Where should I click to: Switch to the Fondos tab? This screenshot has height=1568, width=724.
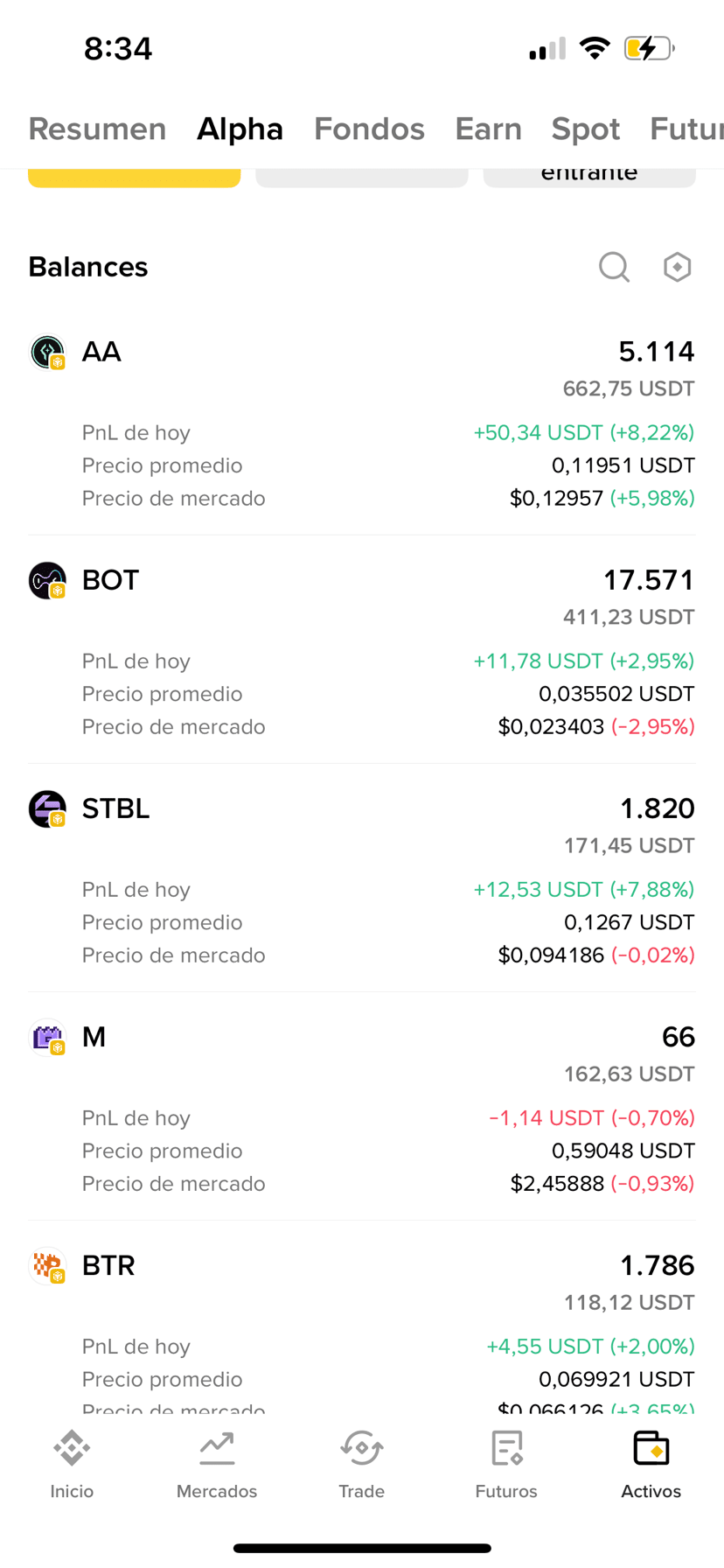click(x=369, y=129)
